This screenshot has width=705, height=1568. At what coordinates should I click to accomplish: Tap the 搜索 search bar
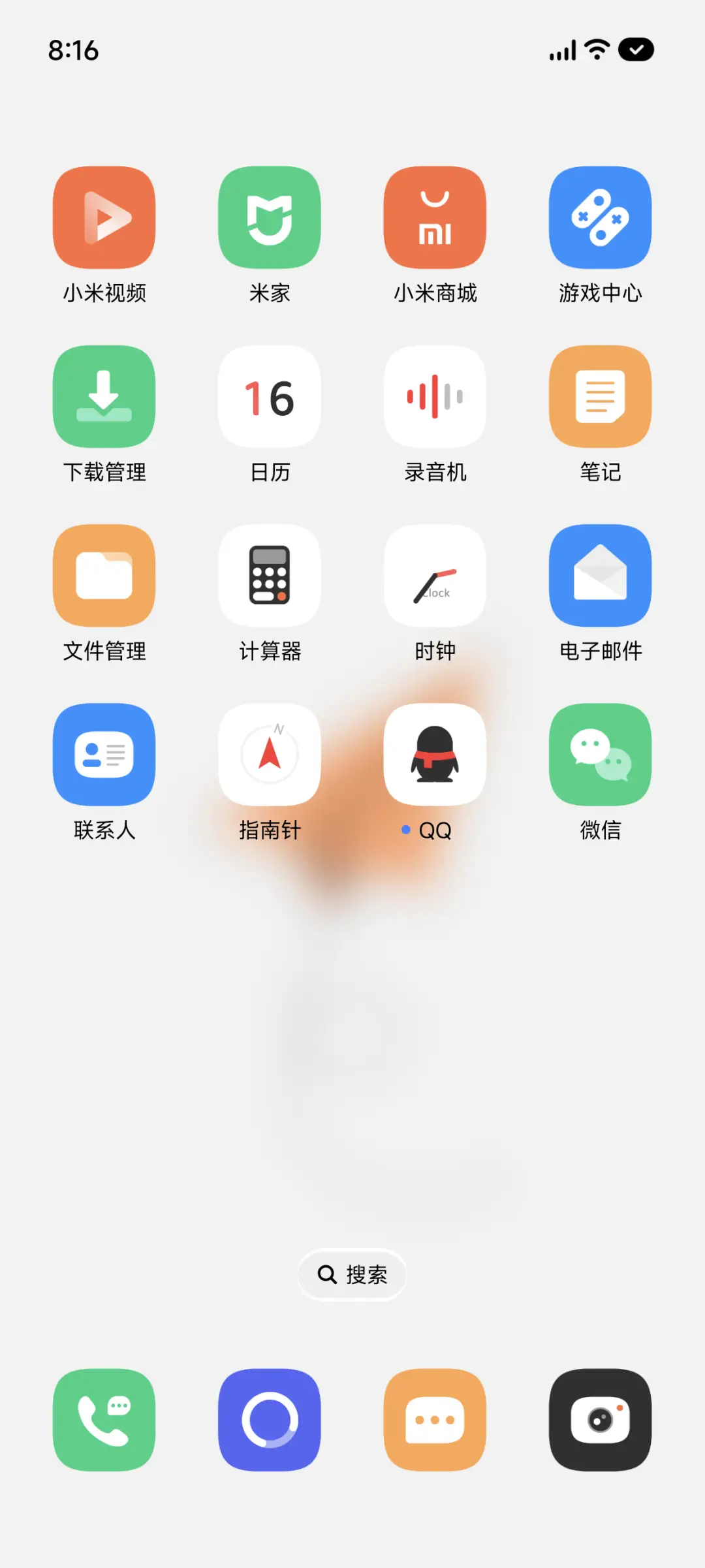point(352,1274)
